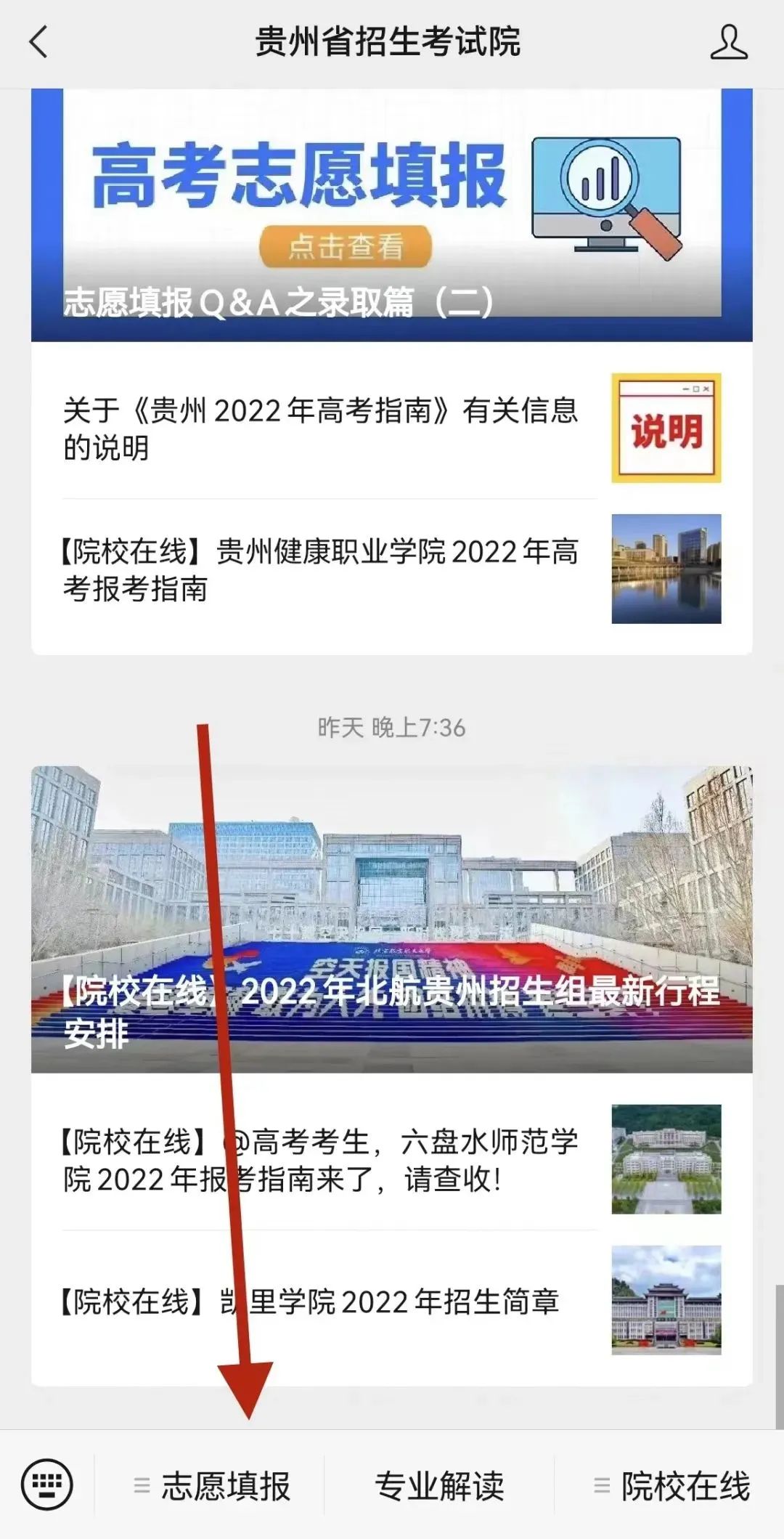Go back from 贵州省招生考试院
Viewport: 784px width, 1539px height.
point(39,42)
